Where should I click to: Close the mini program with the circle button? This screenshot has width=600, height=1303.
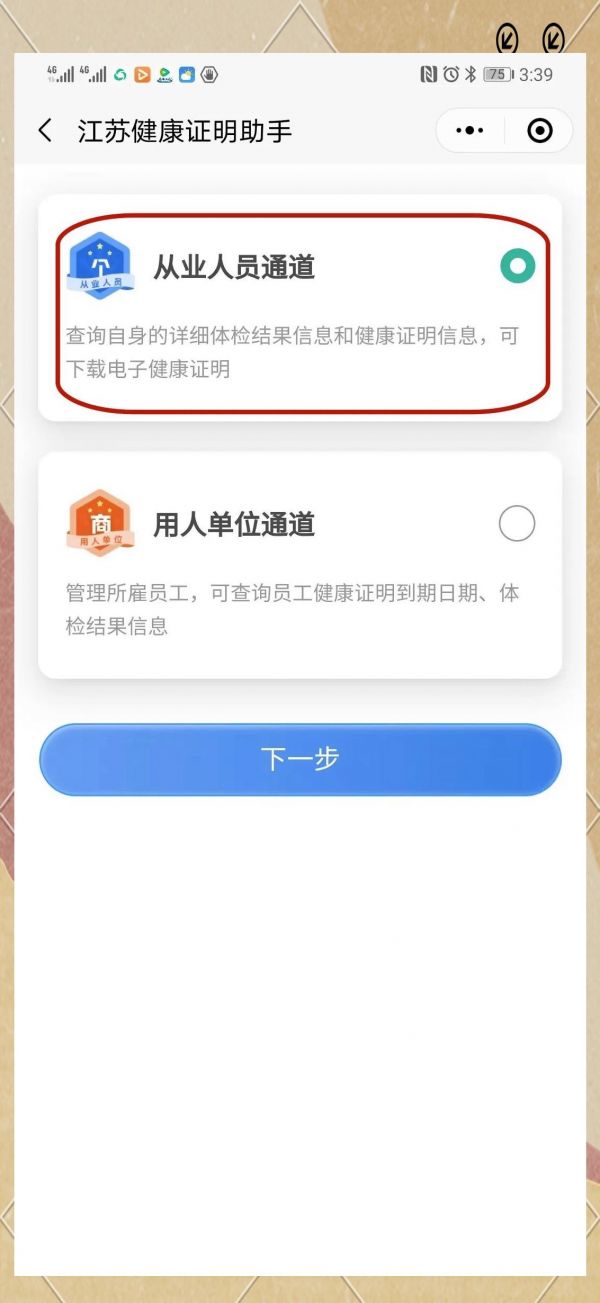[540, 131]
